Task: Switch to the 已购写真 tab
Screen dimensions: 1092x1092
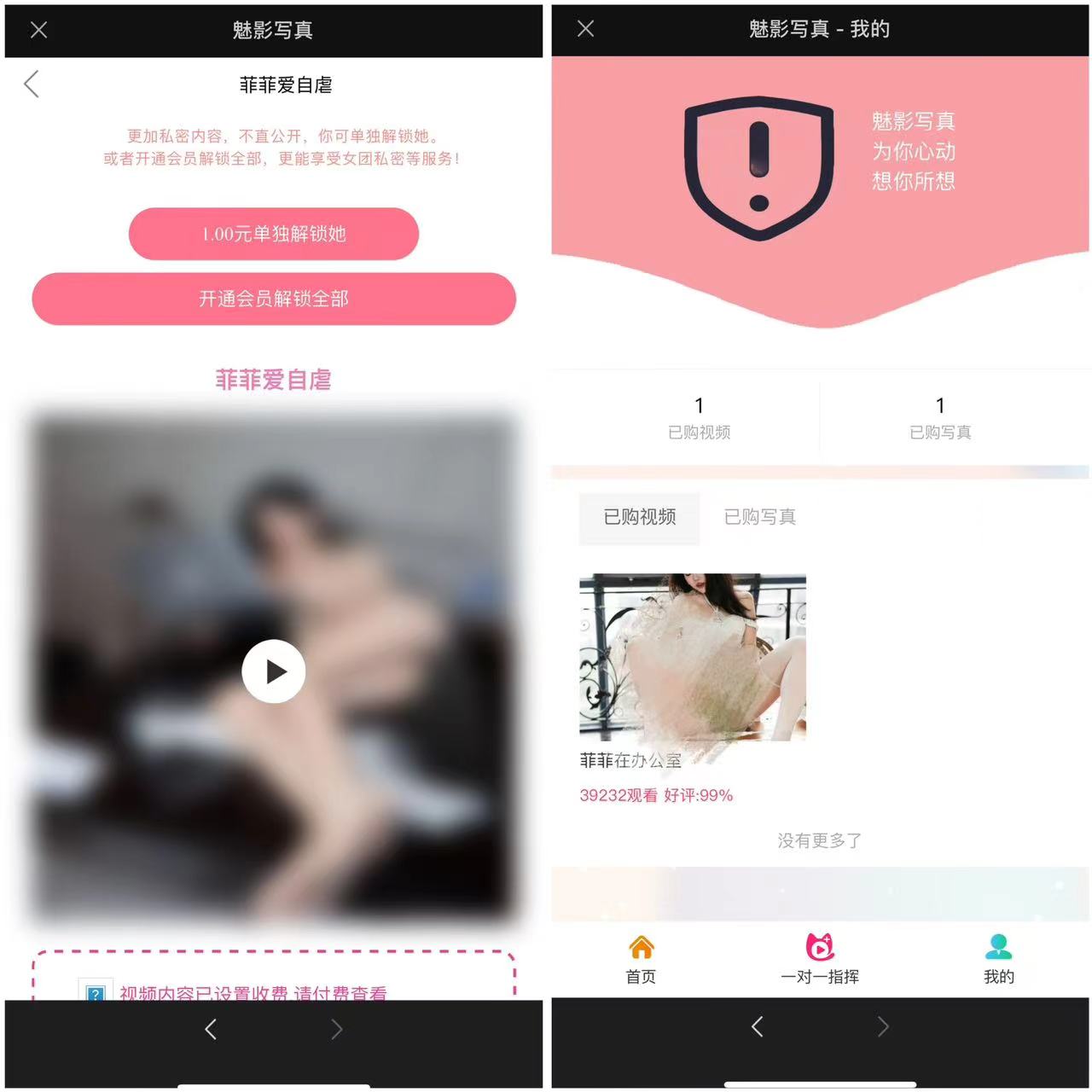Action: [x=759, y=517]
